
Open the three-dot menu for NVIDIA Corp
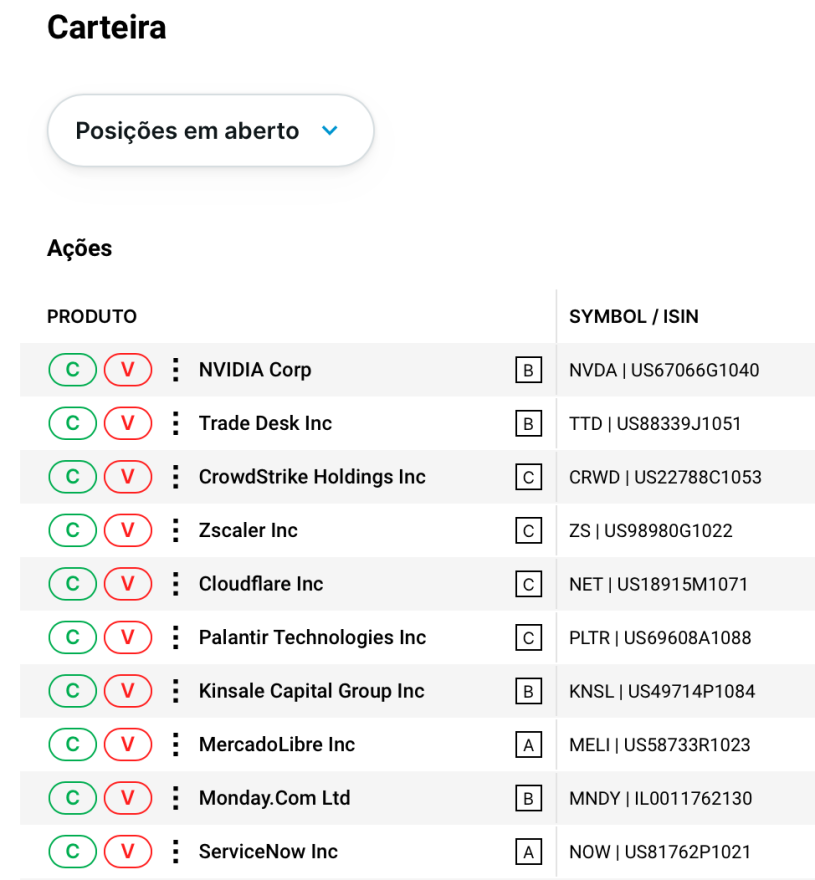(x=175, y=370)
